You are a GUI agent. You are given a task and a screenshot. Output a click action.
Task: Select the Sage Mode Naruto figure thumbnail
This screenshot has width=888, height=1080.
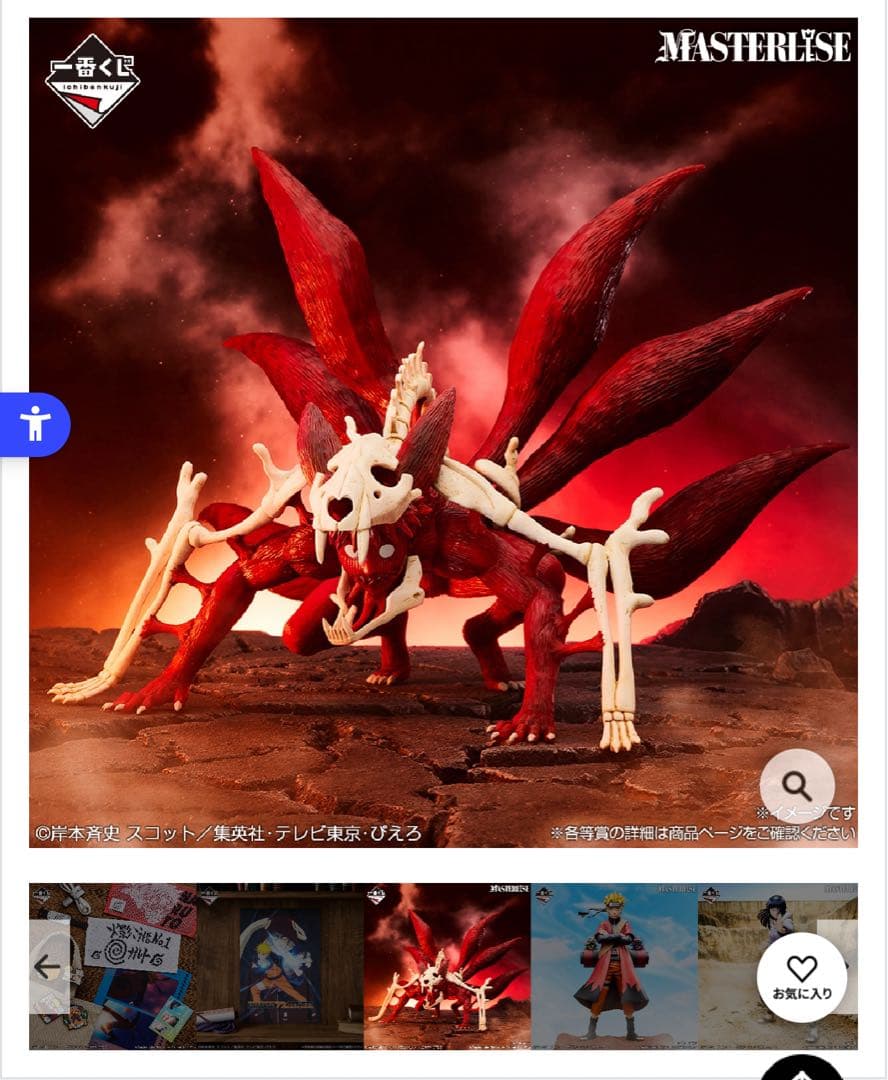[614, 966]
